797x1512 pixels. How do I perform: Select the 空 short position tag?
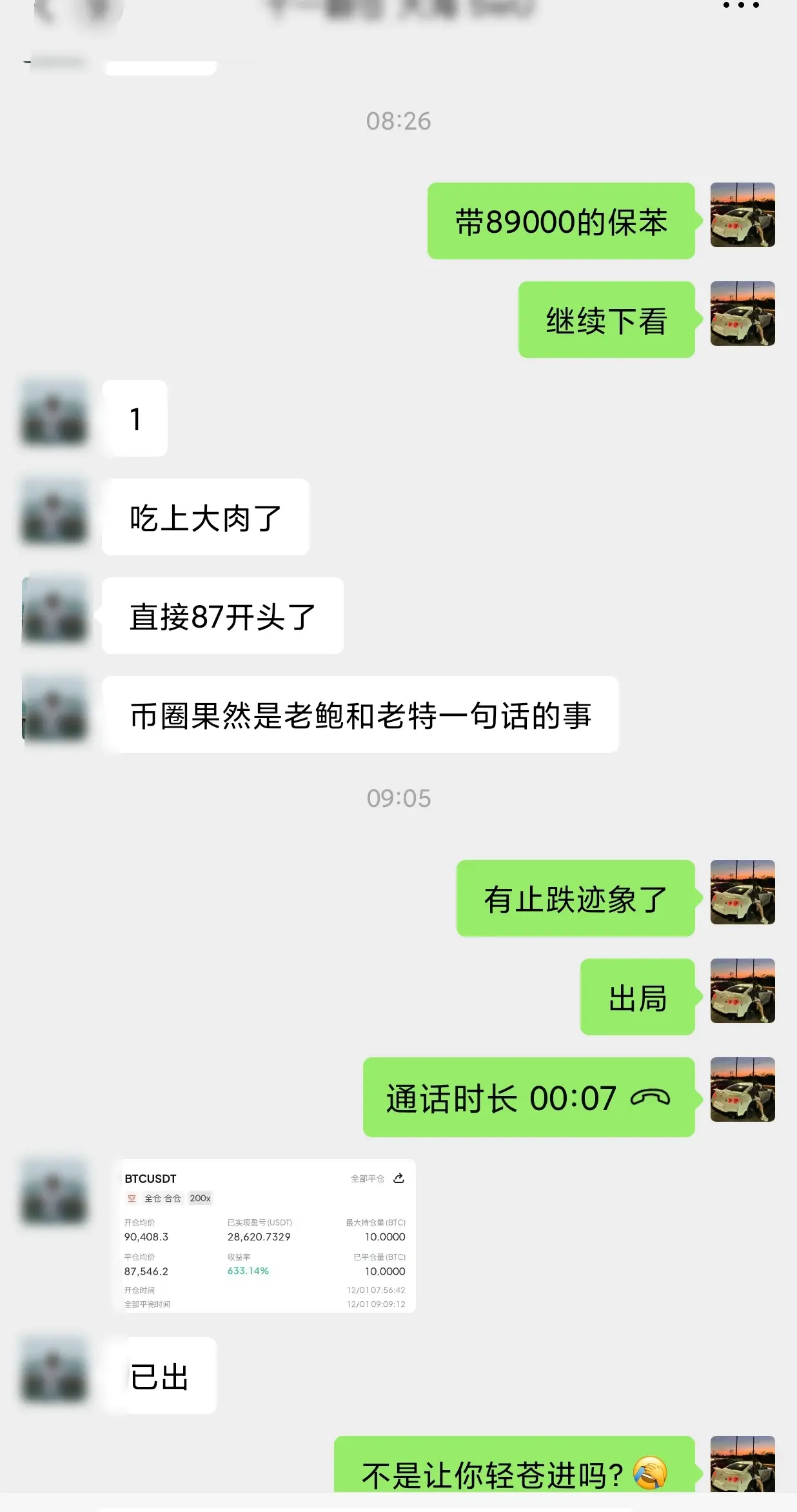pyautogui.click(x=131, y=1198)
